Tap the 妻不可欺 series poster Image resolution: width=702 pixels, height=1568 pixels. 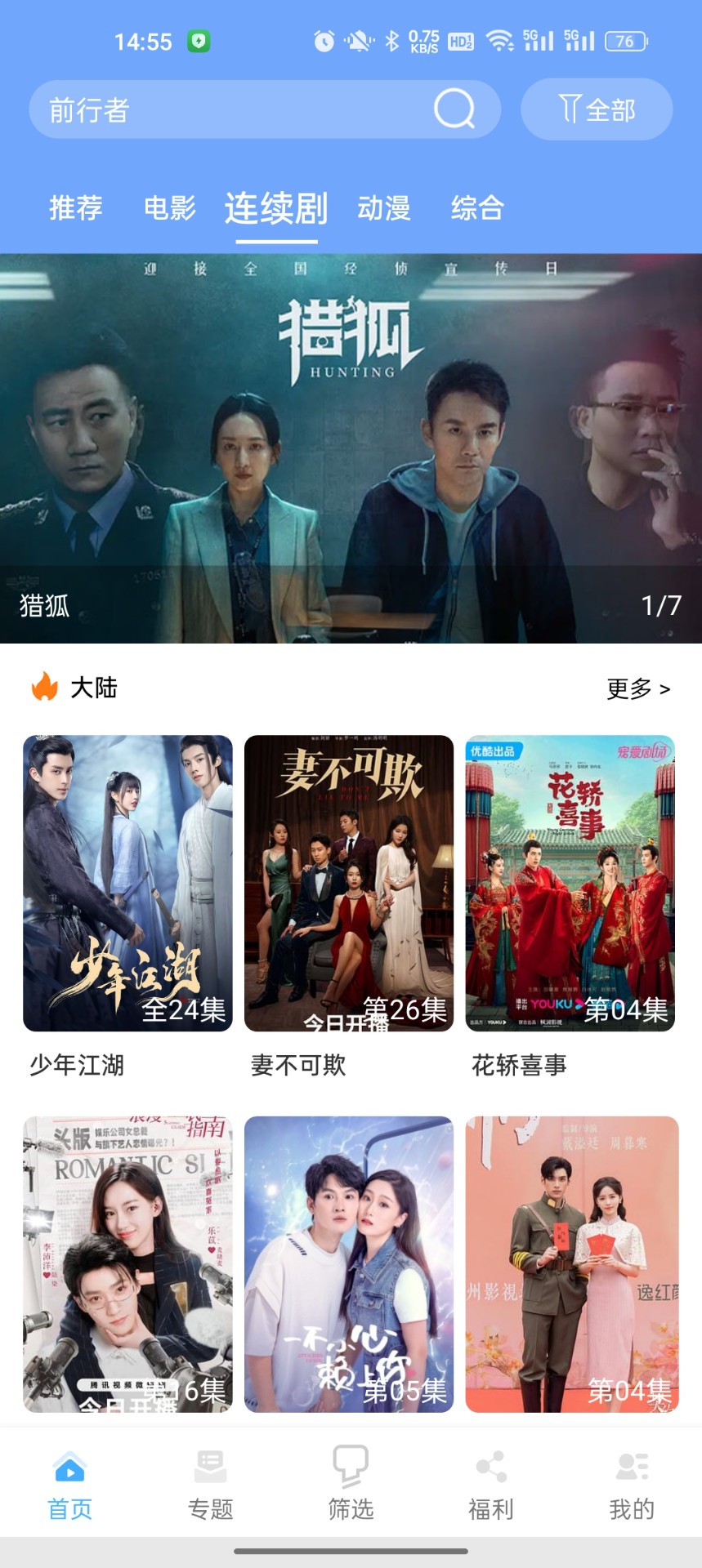348,878
